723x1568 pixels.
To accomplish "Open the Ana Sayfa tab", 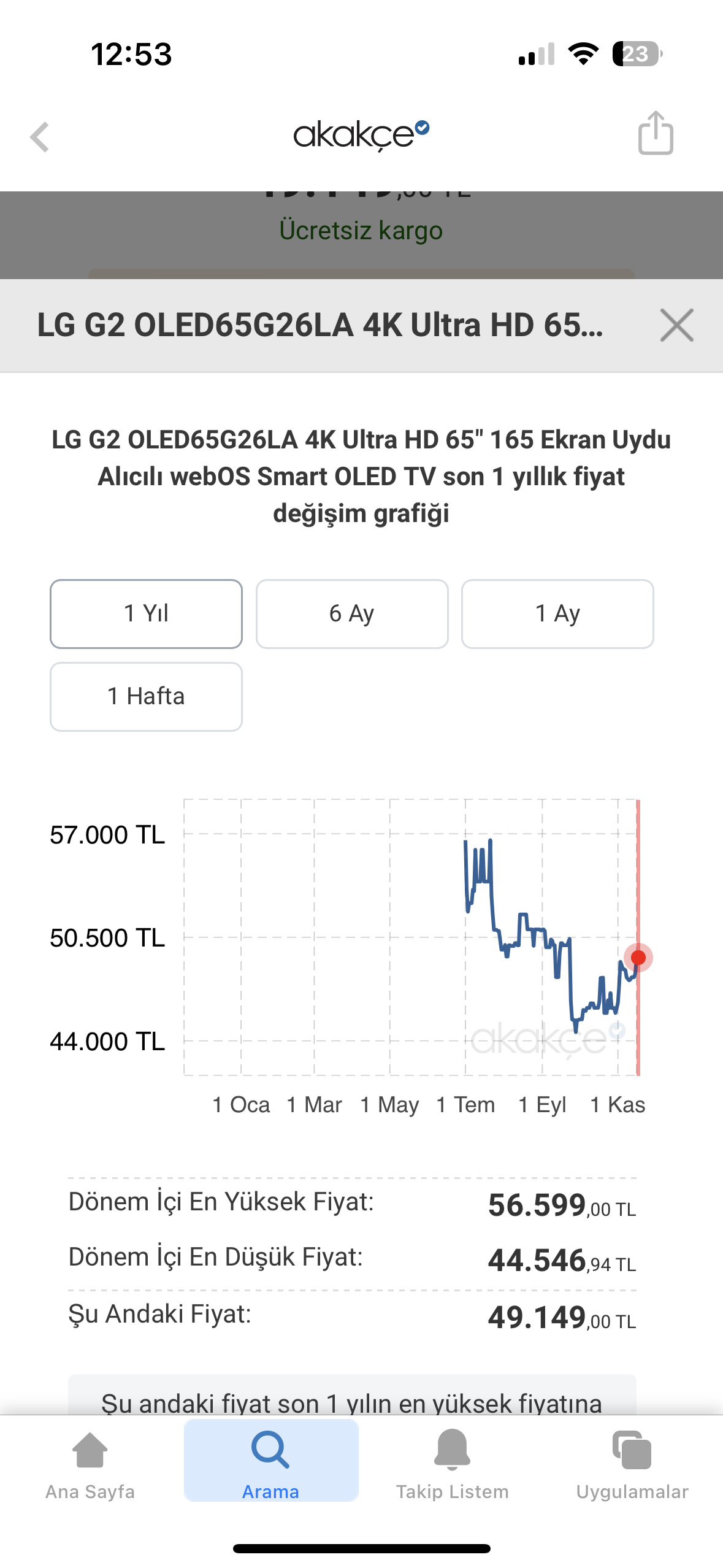I will [x=90, y=1465].
